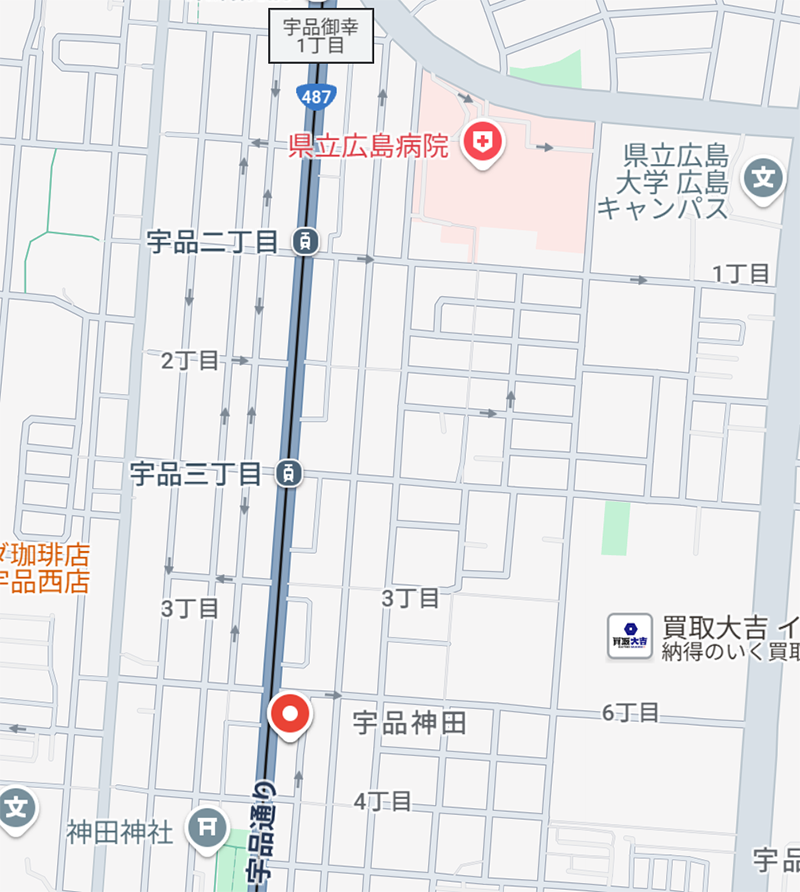This screenshot has height=892, width=800.
Task: Select the red dropped pin near 宇品神田
Action: pyautogui.click(x=289, y=716)
